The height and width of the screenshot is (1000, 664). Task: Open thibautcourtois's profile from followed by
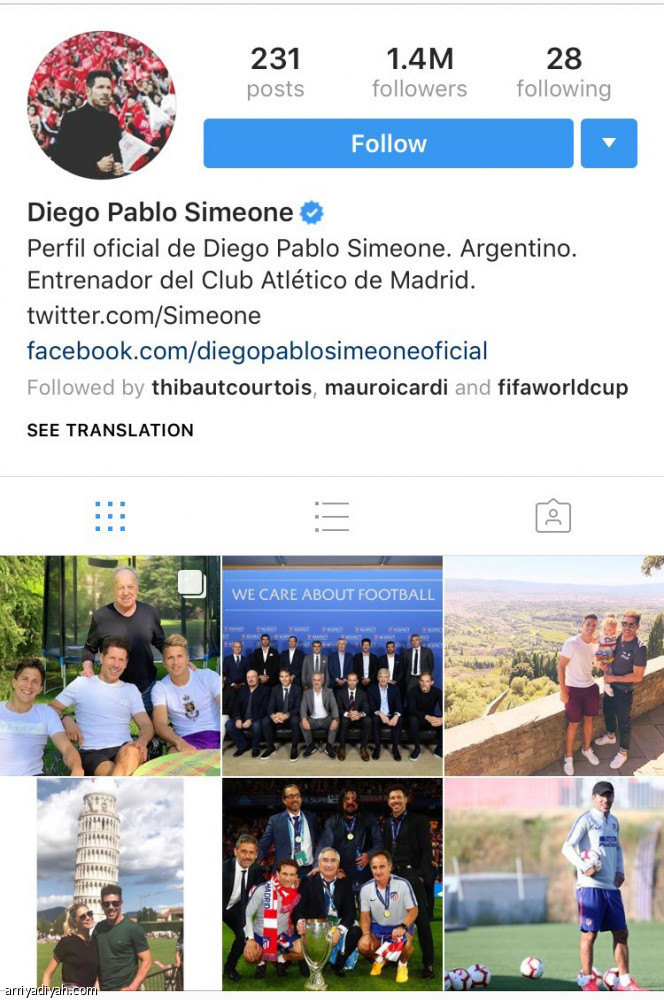pos(232,387)
